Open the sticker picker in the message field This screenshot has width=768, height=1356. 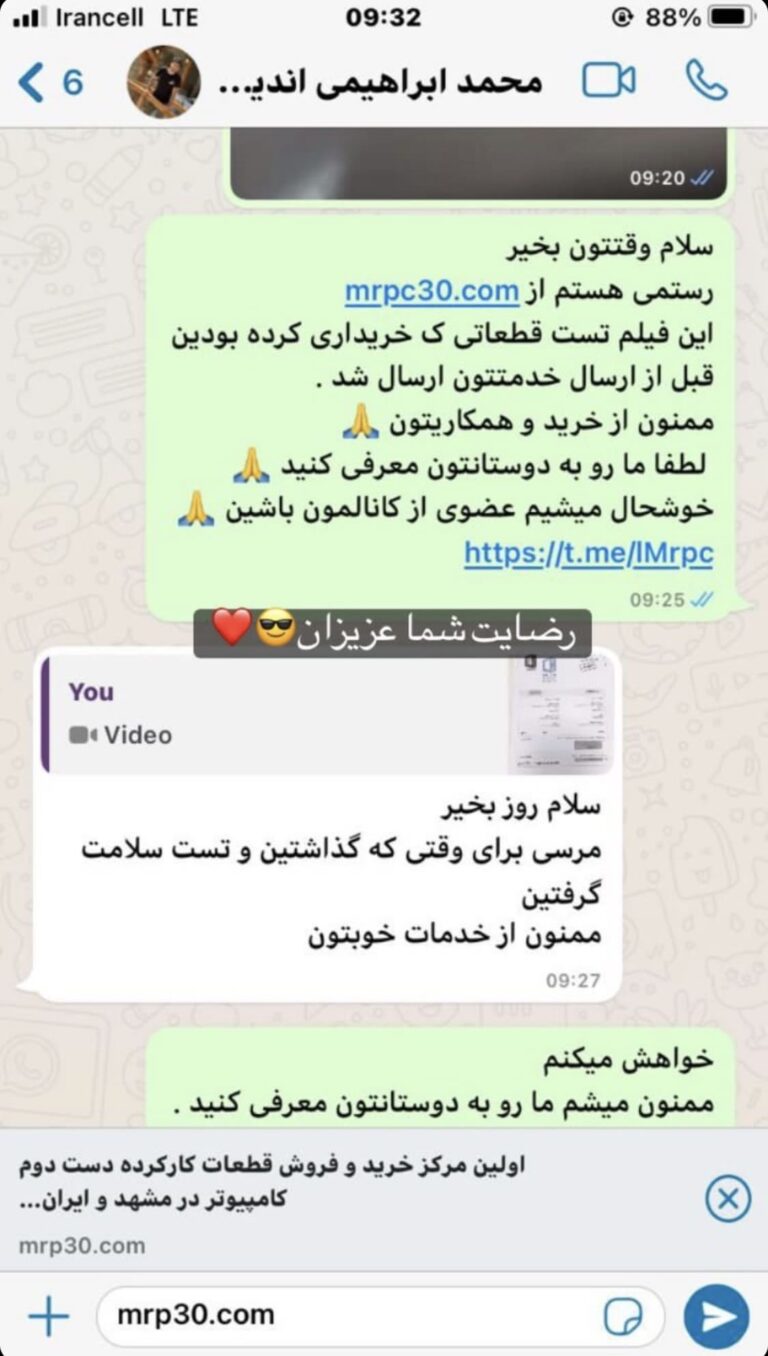click(x=623, y=1317)
